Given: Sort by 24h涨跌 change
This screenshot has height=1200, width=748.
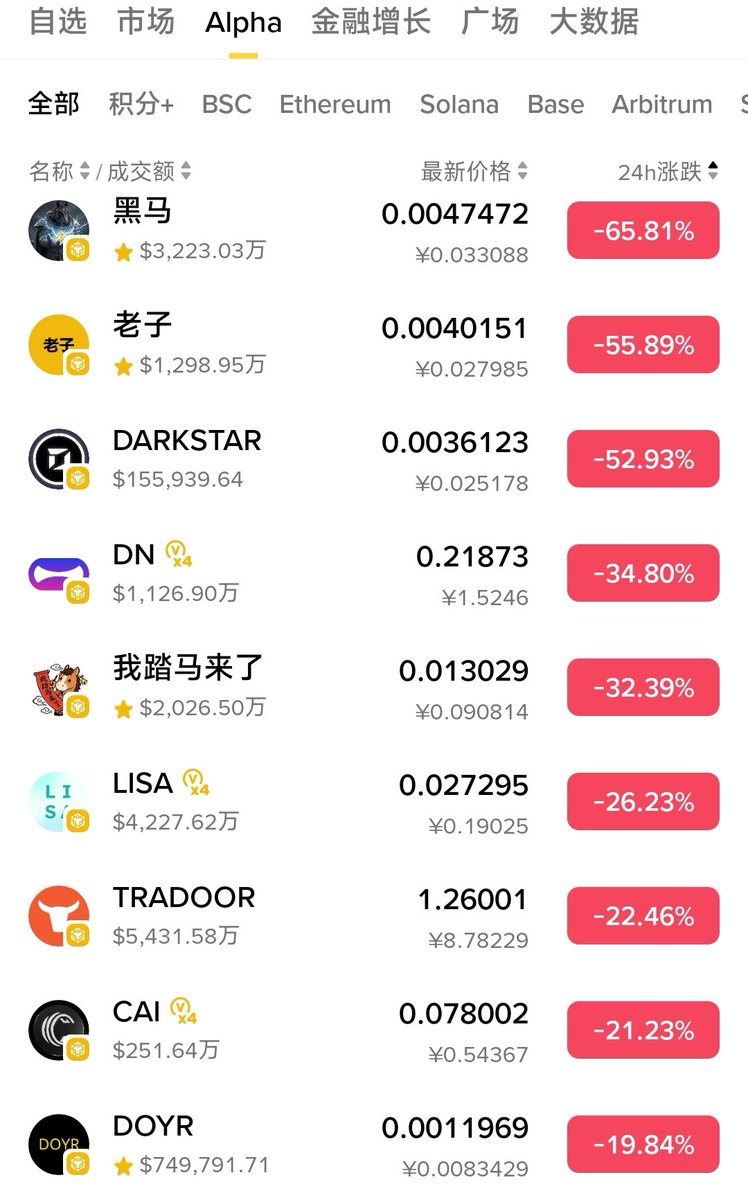Looking at the screenshot, I should pos(667,172).
